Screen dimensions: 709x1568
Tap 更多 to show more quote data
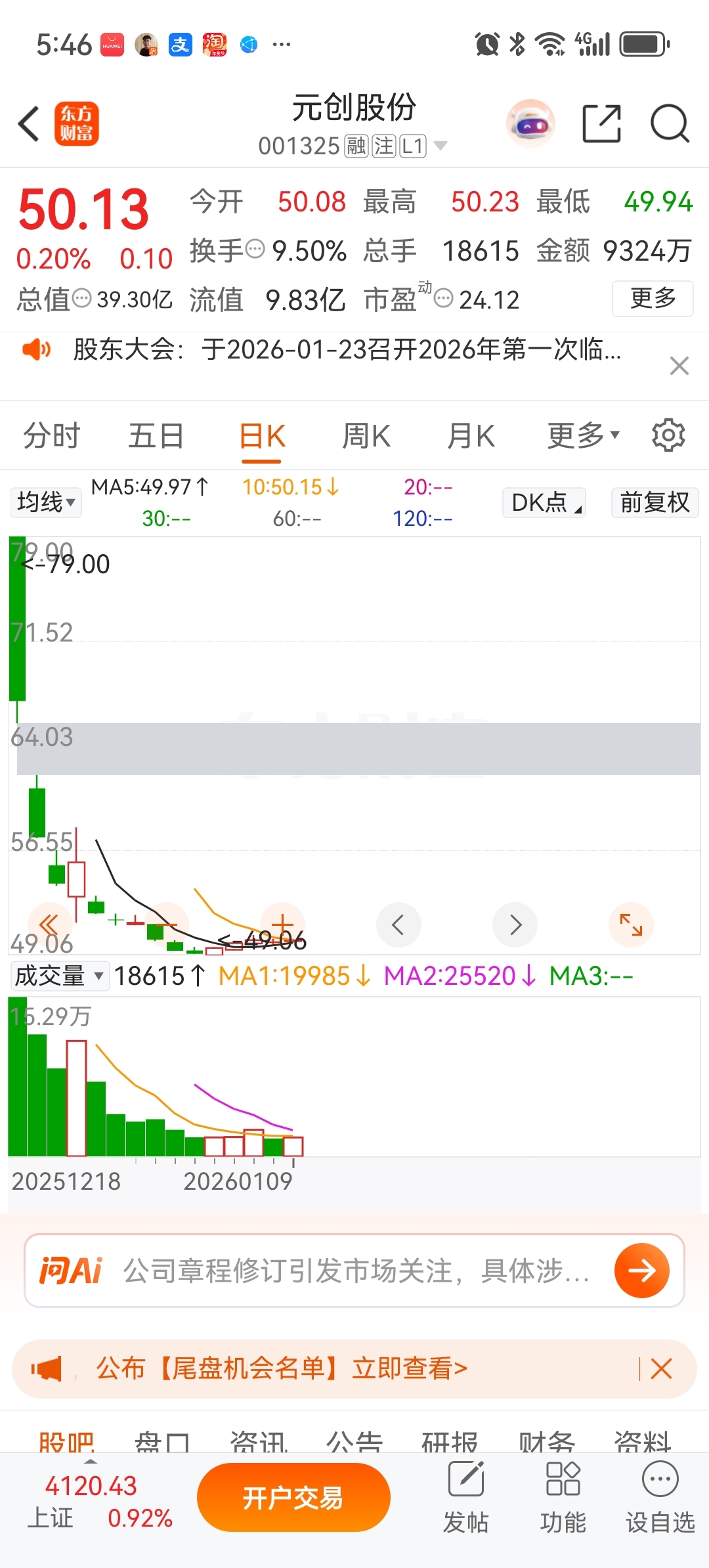tap(653, 299)
